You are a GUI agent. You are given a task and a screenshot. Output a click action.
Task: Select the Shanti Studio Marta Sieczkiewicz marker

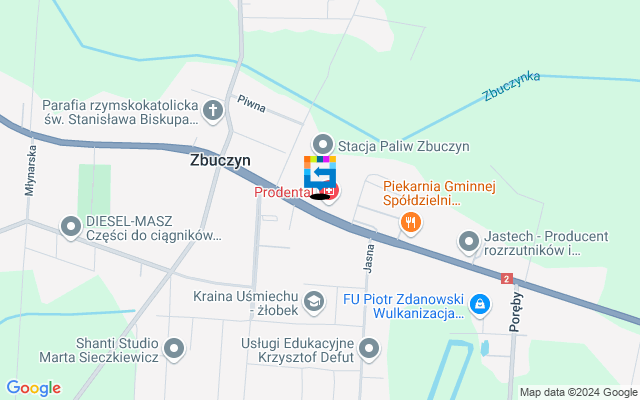(175, 349)
